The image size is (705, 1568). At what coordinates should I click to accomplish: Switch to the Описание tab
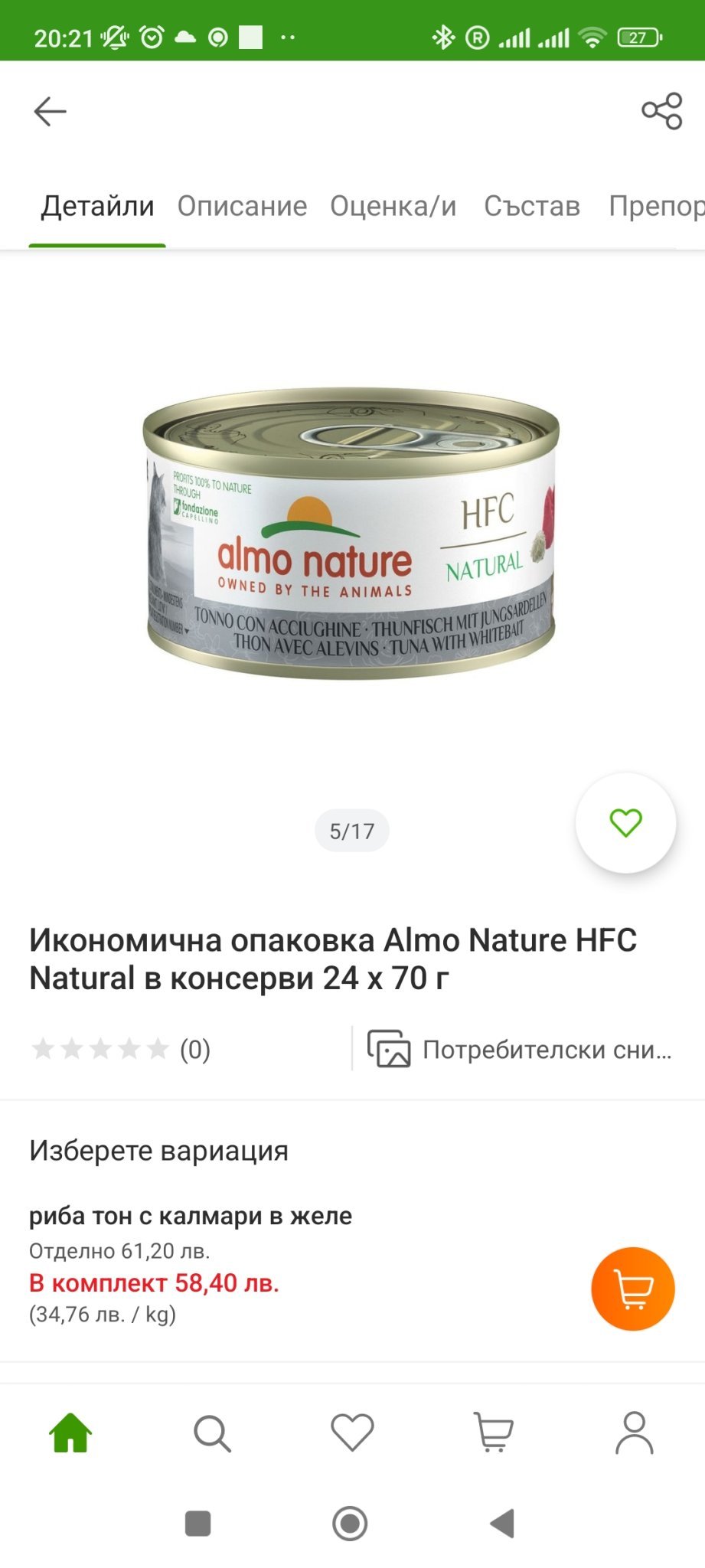(x=242, y=206)
